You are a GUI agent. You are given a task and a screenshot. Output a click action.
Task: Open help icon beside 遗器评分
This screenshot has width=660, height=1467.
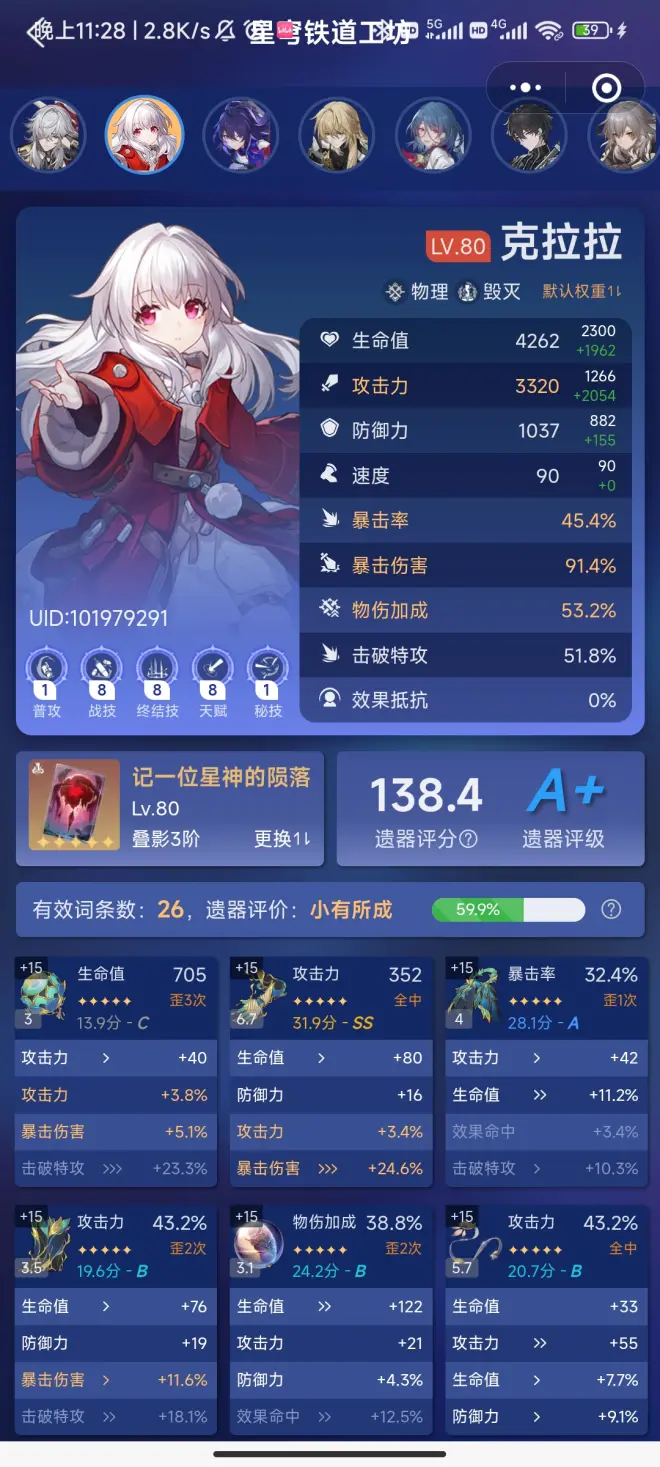click(467, 839)
